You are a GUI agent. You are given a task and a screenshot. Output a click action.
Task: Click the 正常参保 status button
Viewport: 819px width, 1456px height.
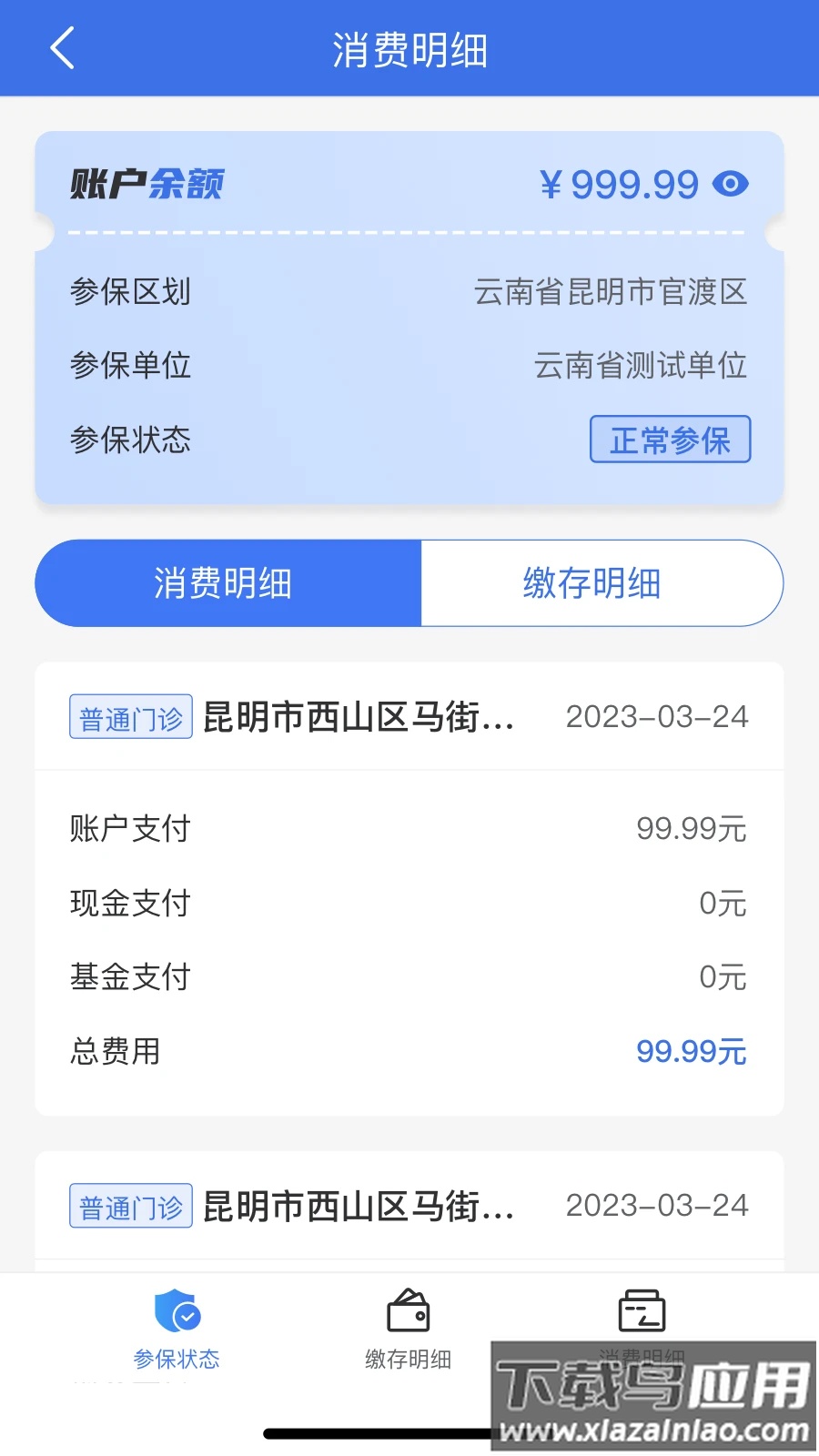(x=670, y=440)
